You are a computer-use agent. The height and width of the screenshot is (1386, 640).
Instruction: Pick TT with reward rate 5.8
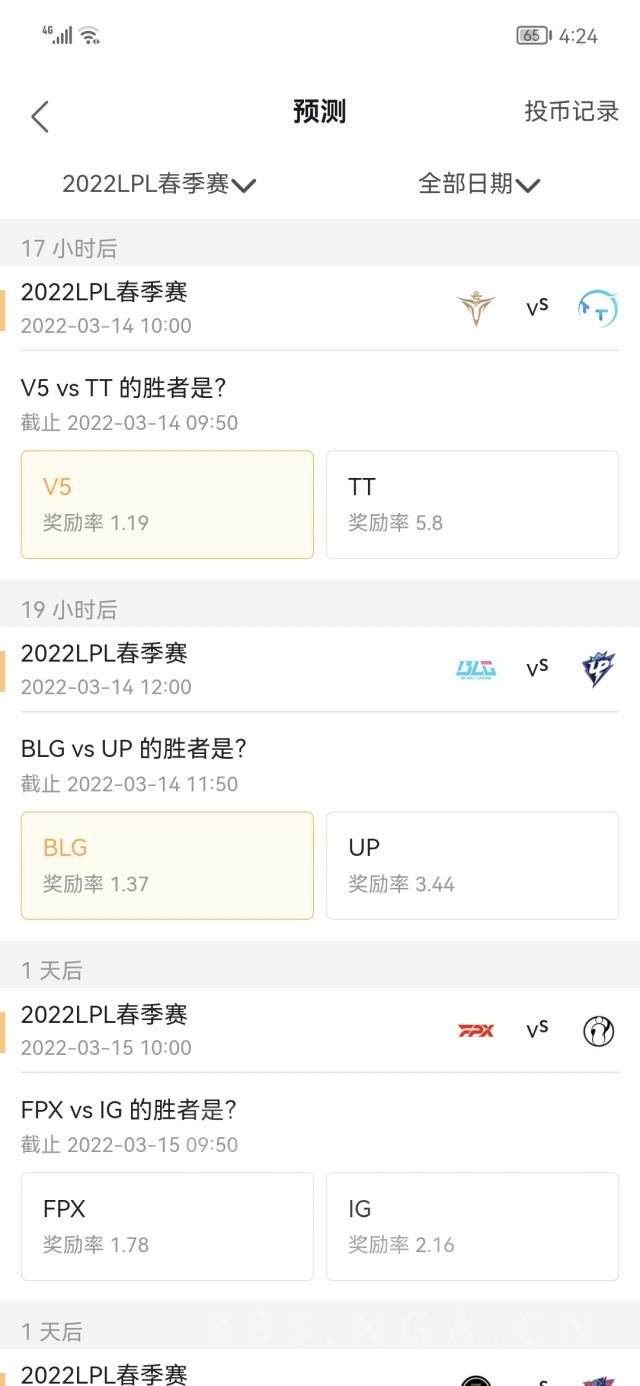[472, 504]
